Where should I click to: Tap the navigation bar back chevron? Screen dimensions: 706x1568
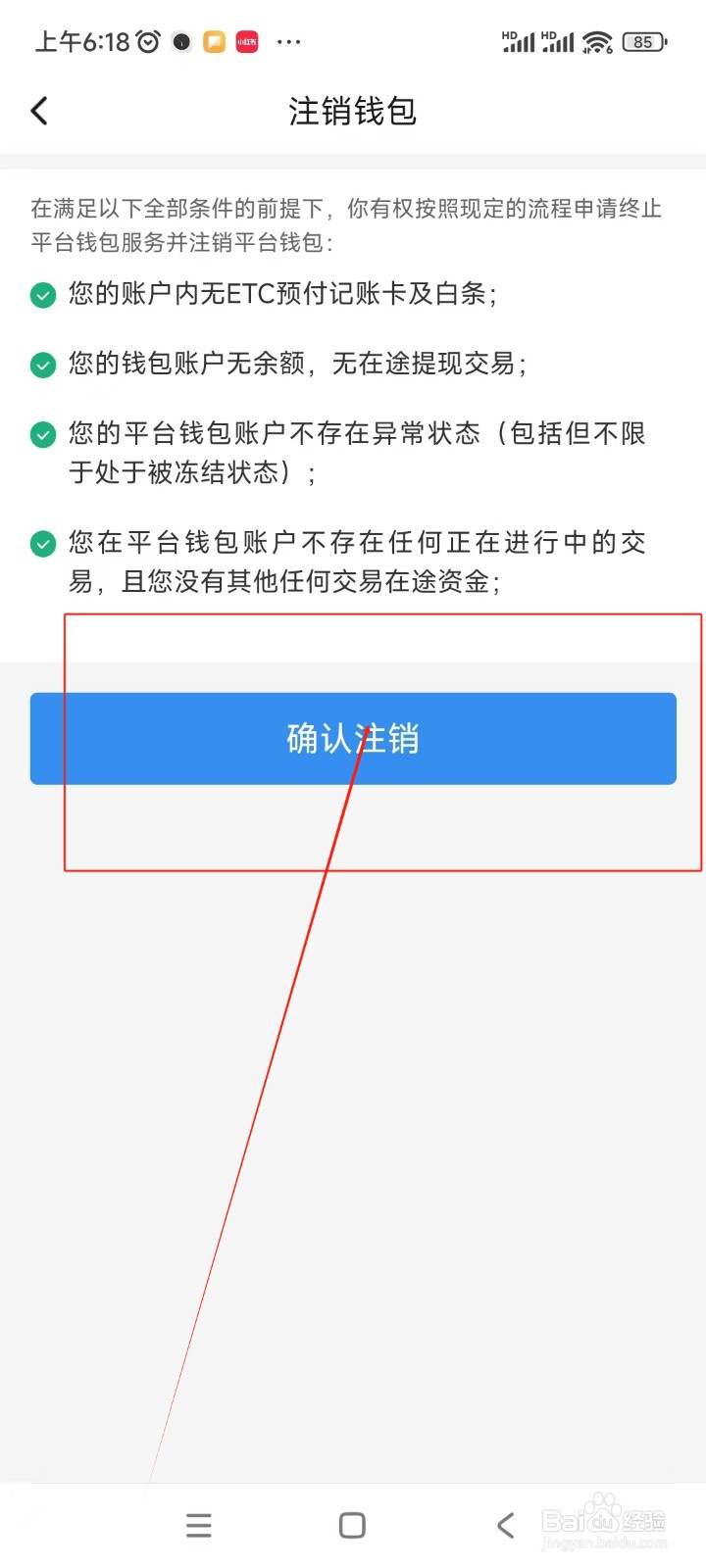505,1525
